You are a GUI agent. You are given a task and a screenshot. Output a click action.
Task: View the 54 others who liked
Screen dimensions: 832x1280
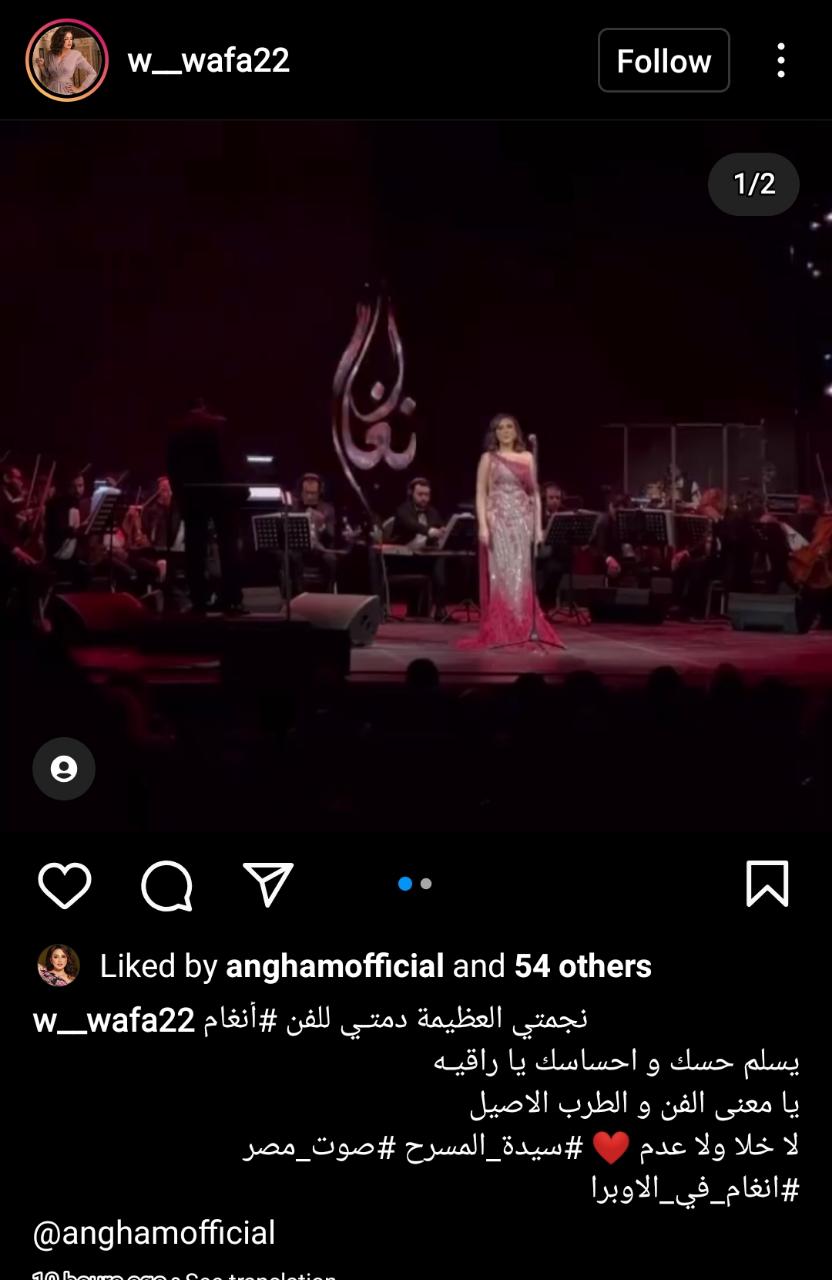tap(582, 966)
